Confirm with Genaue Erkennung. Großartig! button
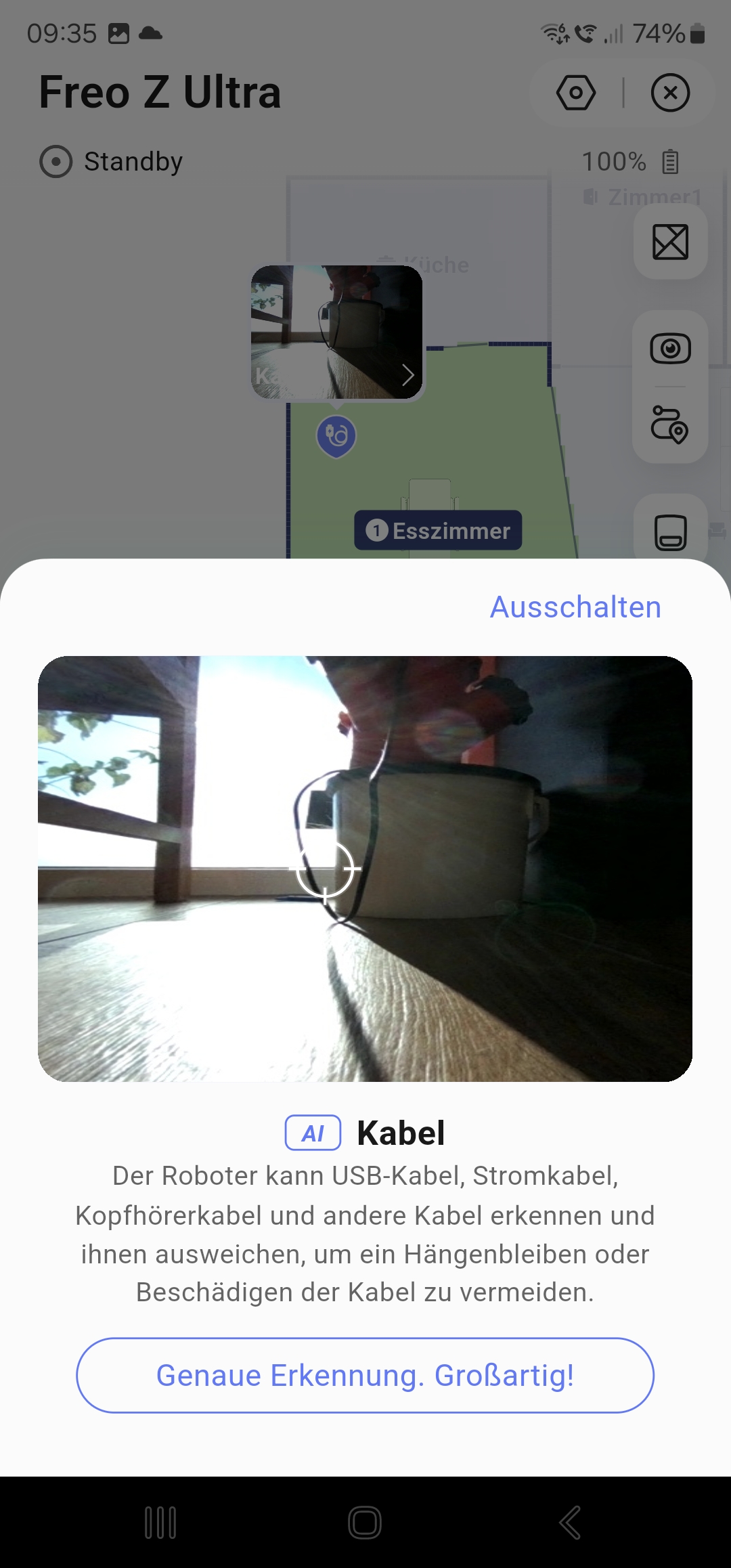Image resolution: width=731 pixels, height=1568 pixels. pyautogui.click(x=365, y=1375)
